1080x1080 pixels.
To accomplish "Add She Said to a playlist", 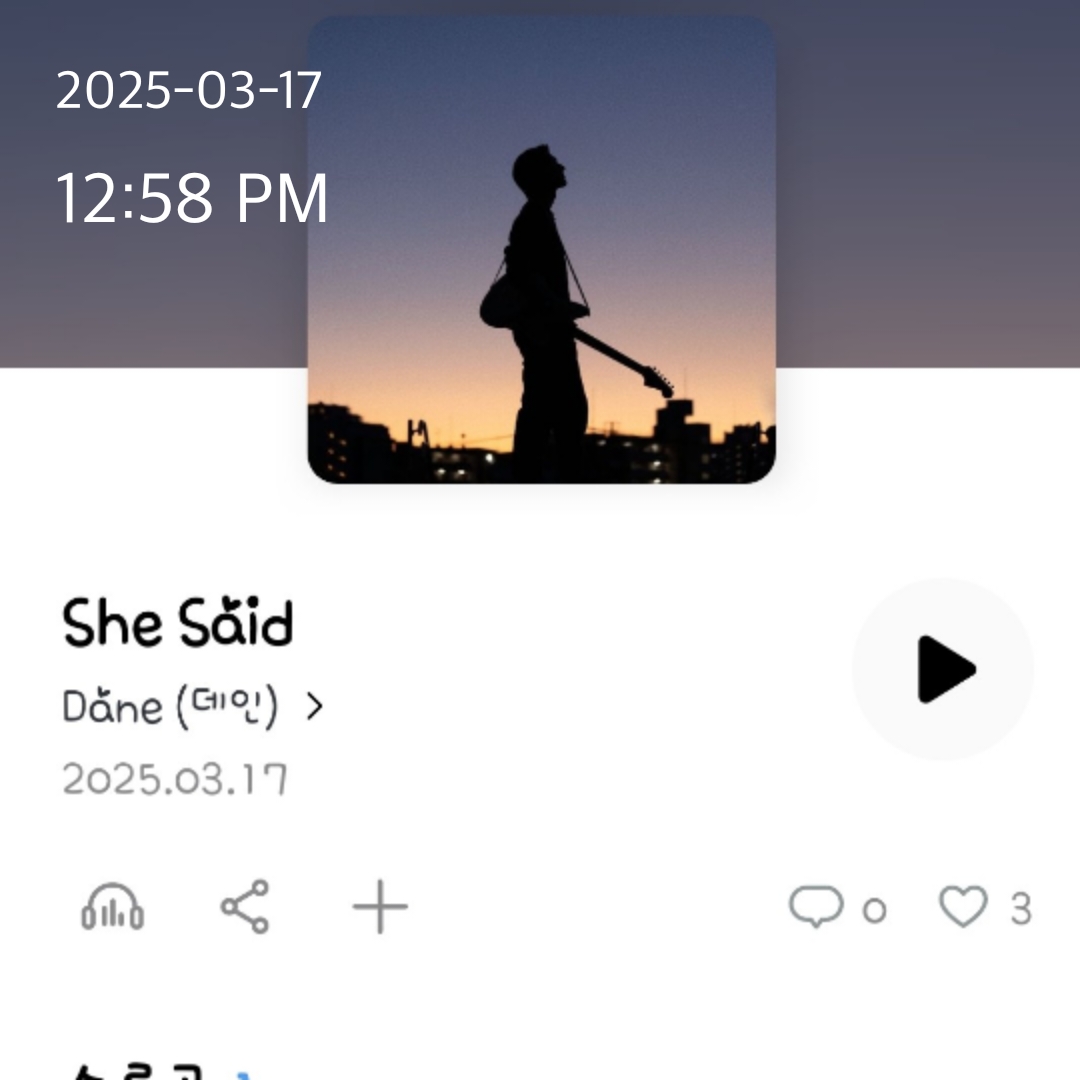I will click(380, 908).
